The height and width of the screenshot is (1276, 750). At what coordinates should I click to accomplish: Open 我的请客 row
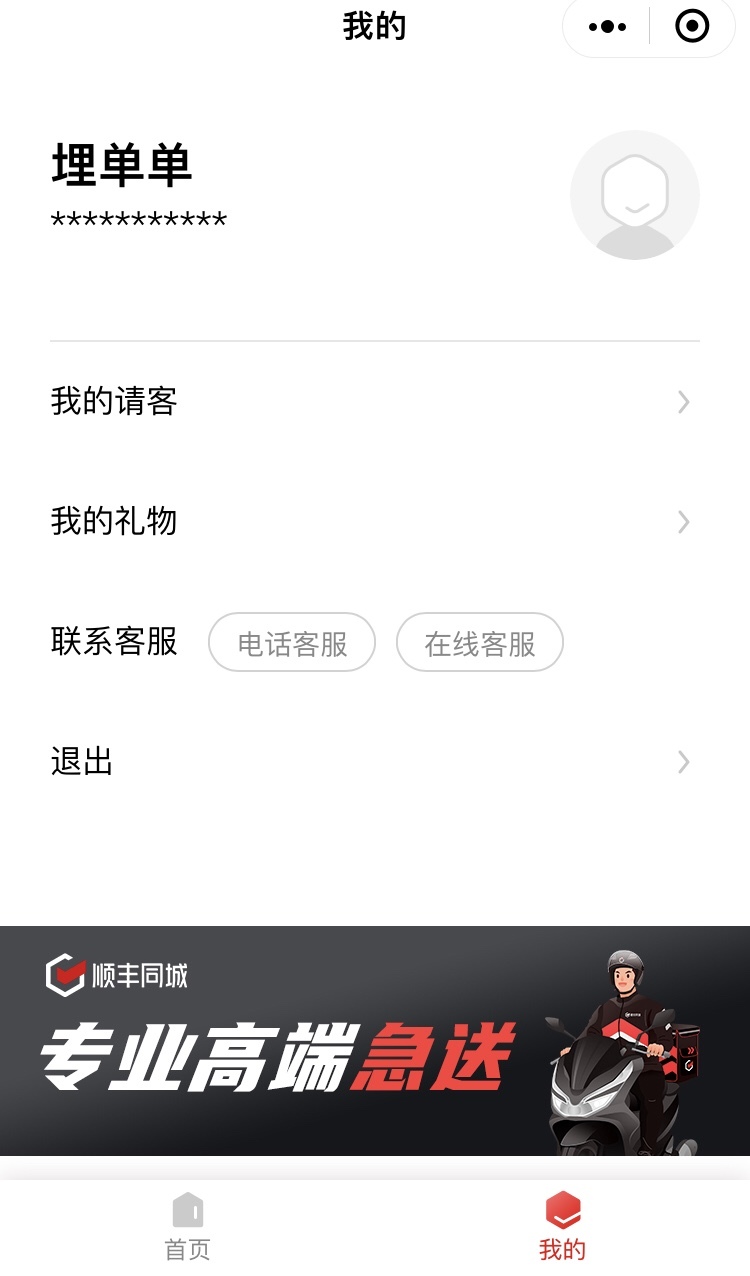(x=375, y=402)
